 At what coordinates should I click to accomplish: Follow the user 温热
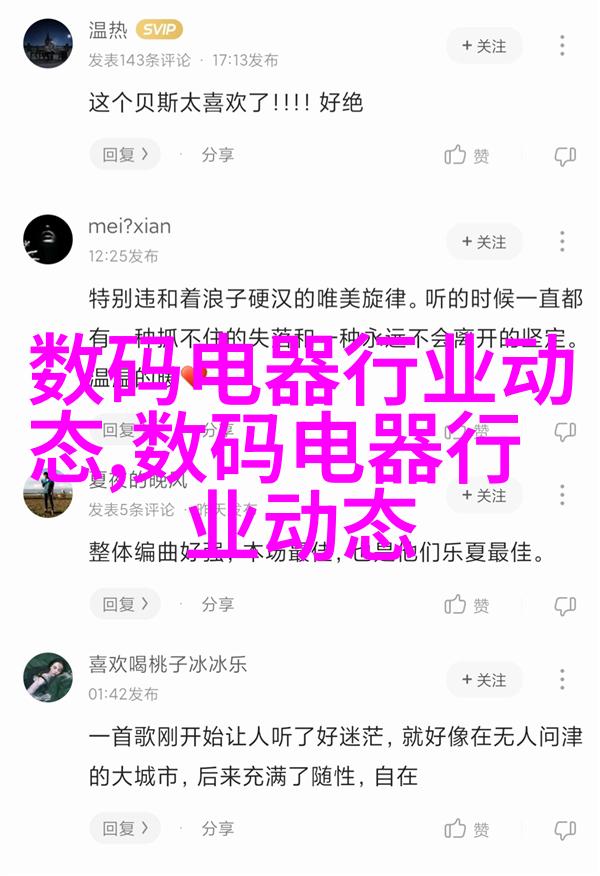coord(485,46)
